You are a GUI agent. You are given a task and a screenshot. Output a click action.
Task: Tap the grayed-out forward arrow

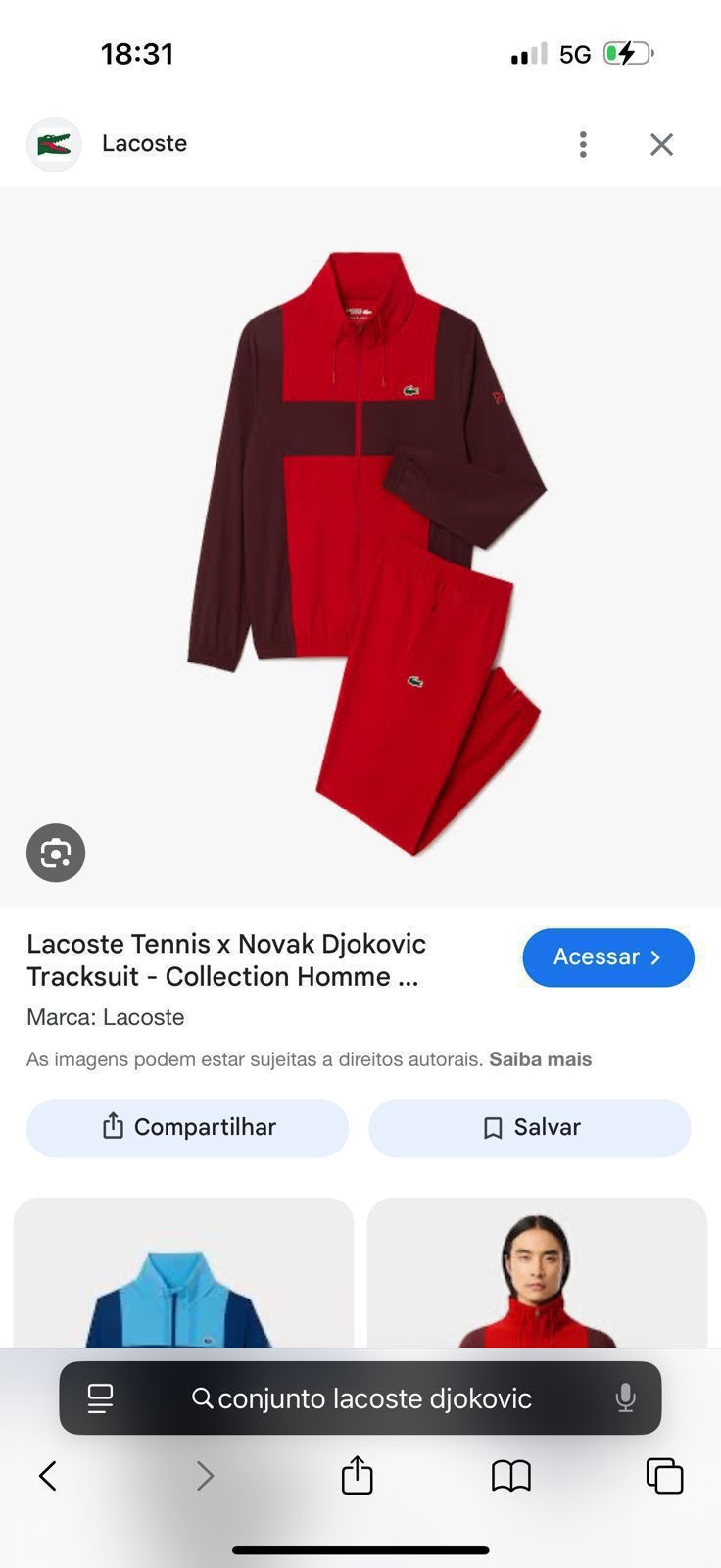pyautogui.click(x=205, y=1475)
